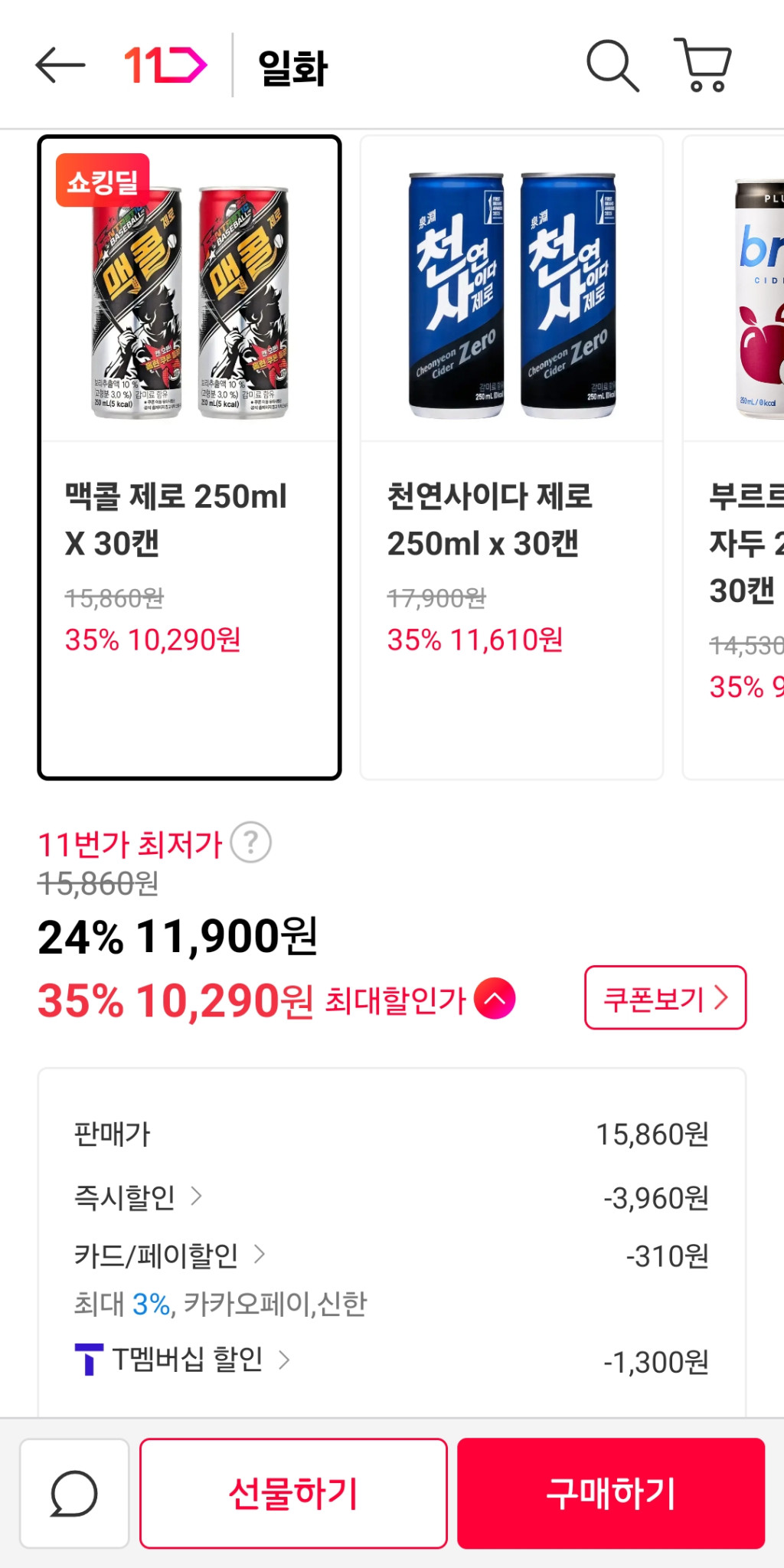This screenshot has height=1568, width=784.
Task: Show 11번가 최저가 help info
Action: click(x=251, y=843)
